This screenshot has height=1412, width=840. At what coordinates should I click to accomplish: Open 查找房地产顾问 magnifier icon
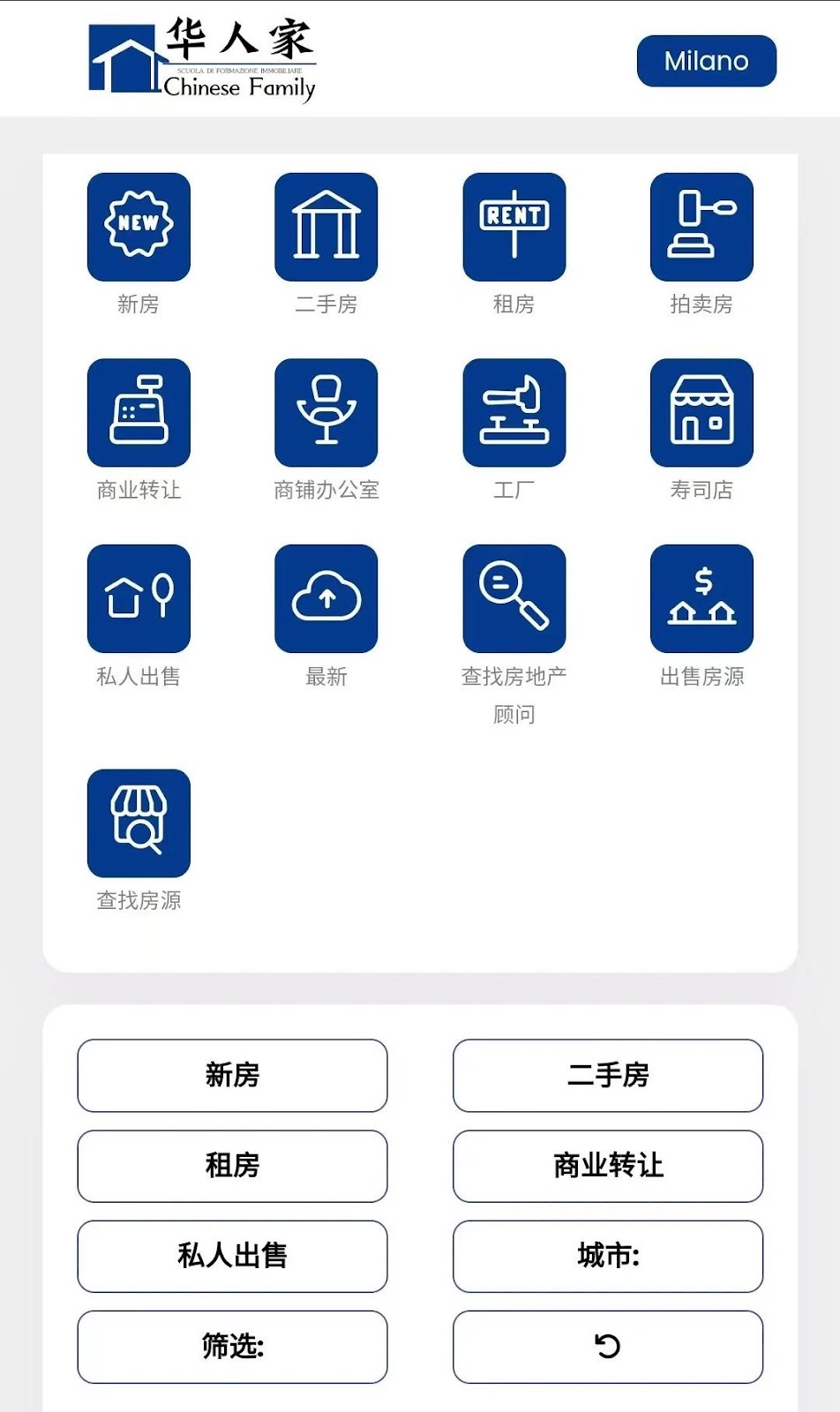click(514, 598)
